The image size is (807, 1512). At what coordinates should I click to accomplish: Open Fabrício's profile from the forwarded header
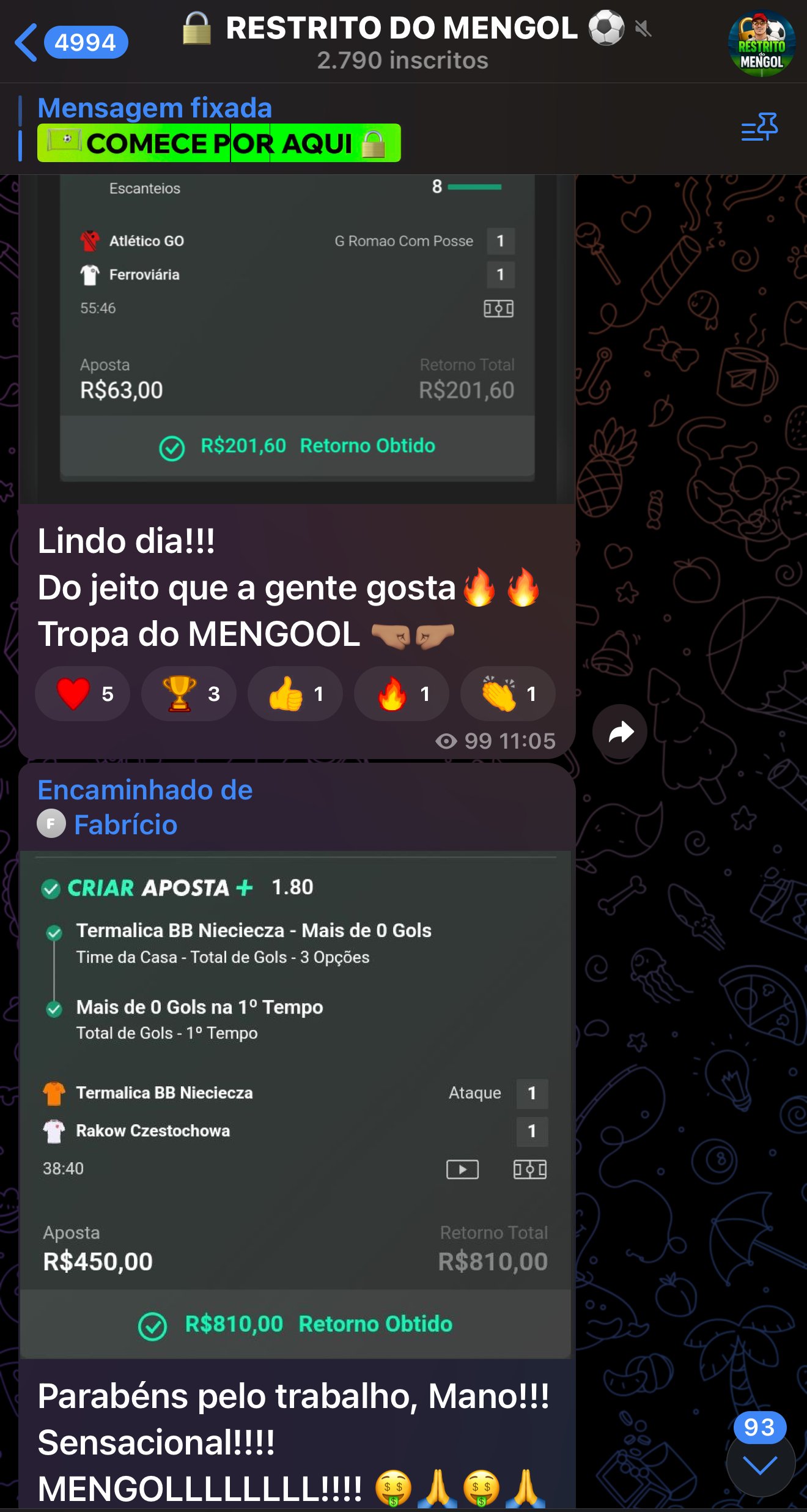tap(125, 825)
